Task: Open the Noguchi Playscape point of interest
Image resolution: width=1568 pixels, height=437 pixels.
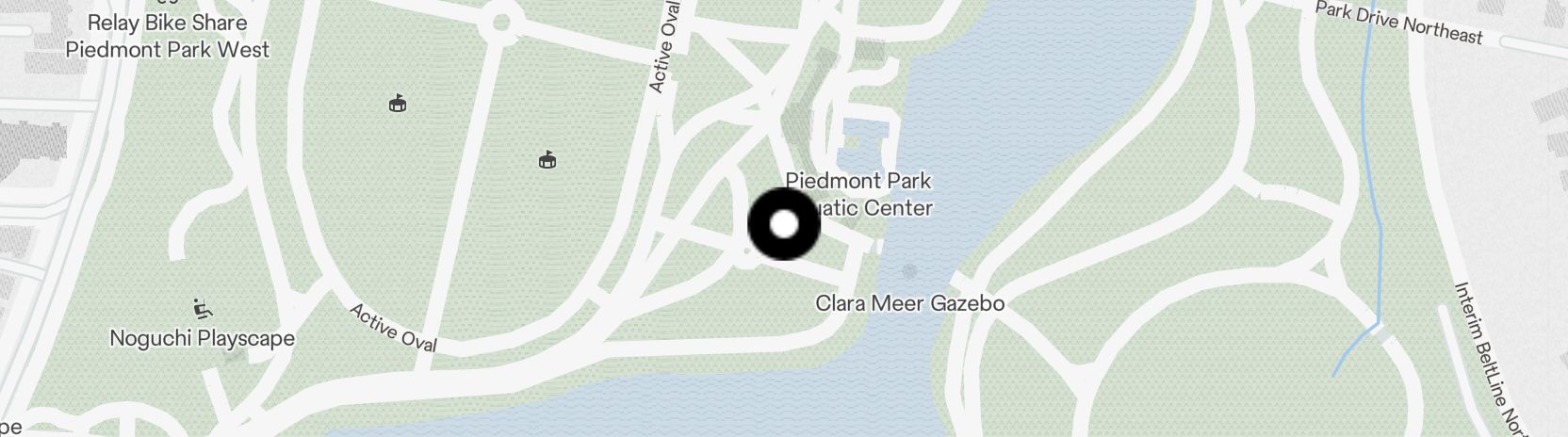Action: (x=202, y=338)
